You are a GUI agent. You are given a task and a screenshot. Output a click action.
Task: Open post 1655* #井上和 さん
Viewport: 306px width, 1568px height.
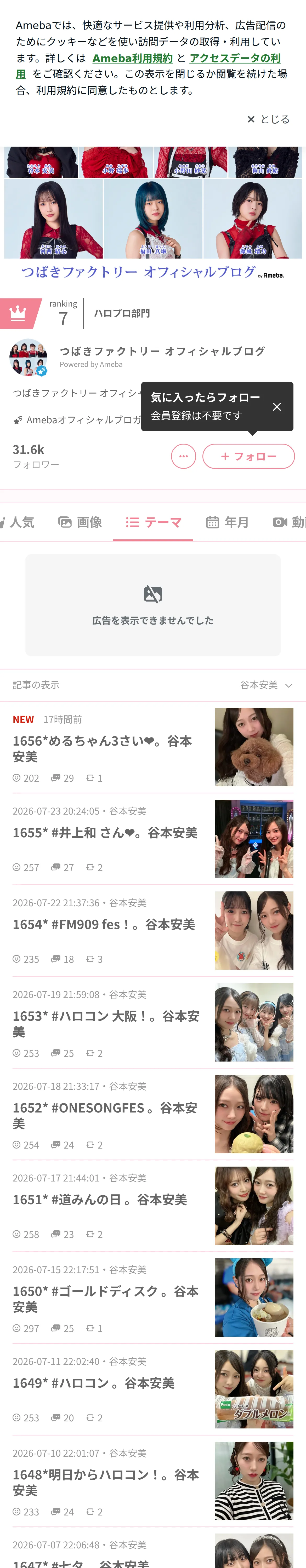pyautogui.click(x=153, y=839)
